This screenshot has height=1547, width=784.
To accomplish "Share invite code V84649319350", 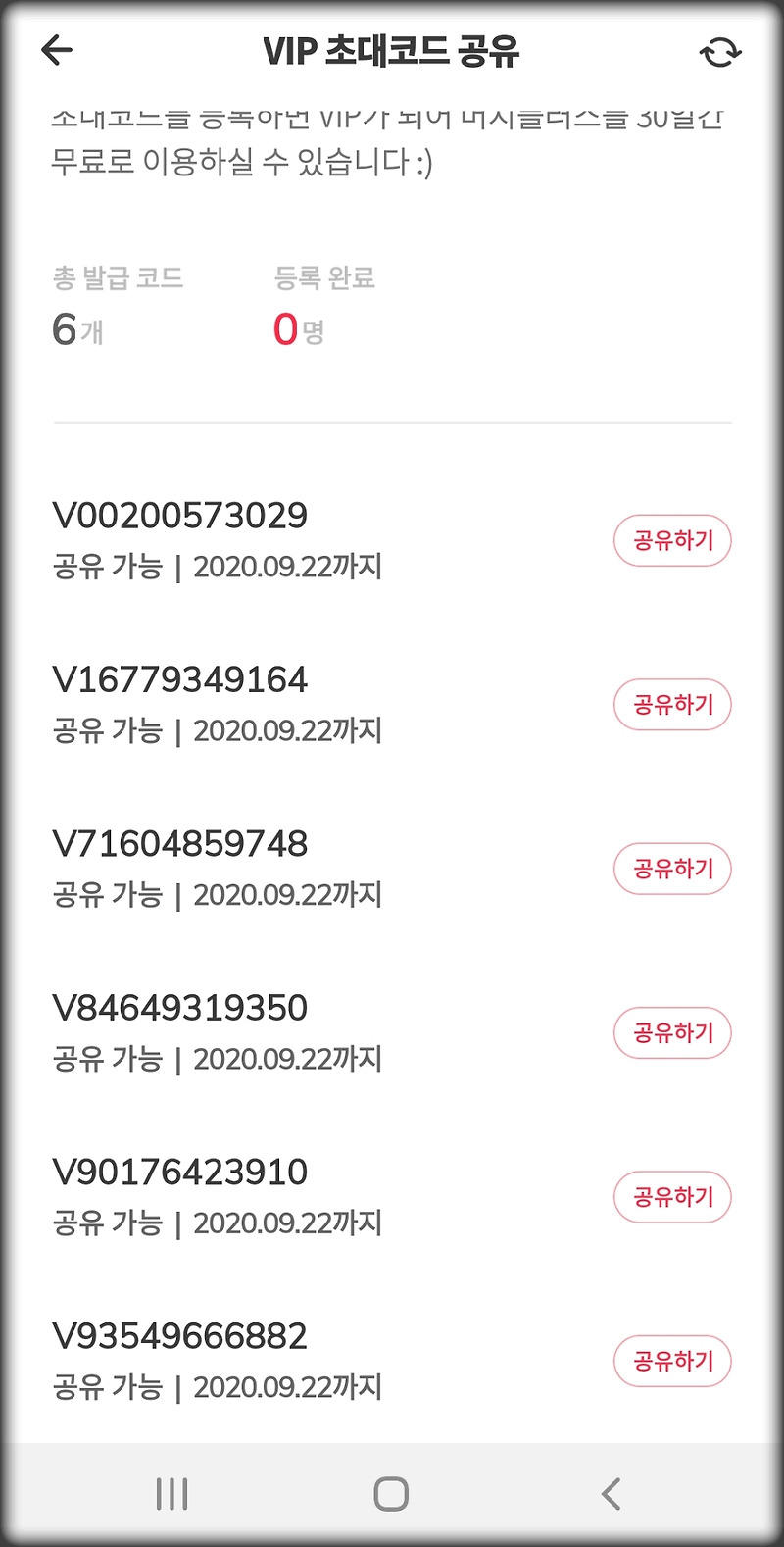I will coord(672,1032).
